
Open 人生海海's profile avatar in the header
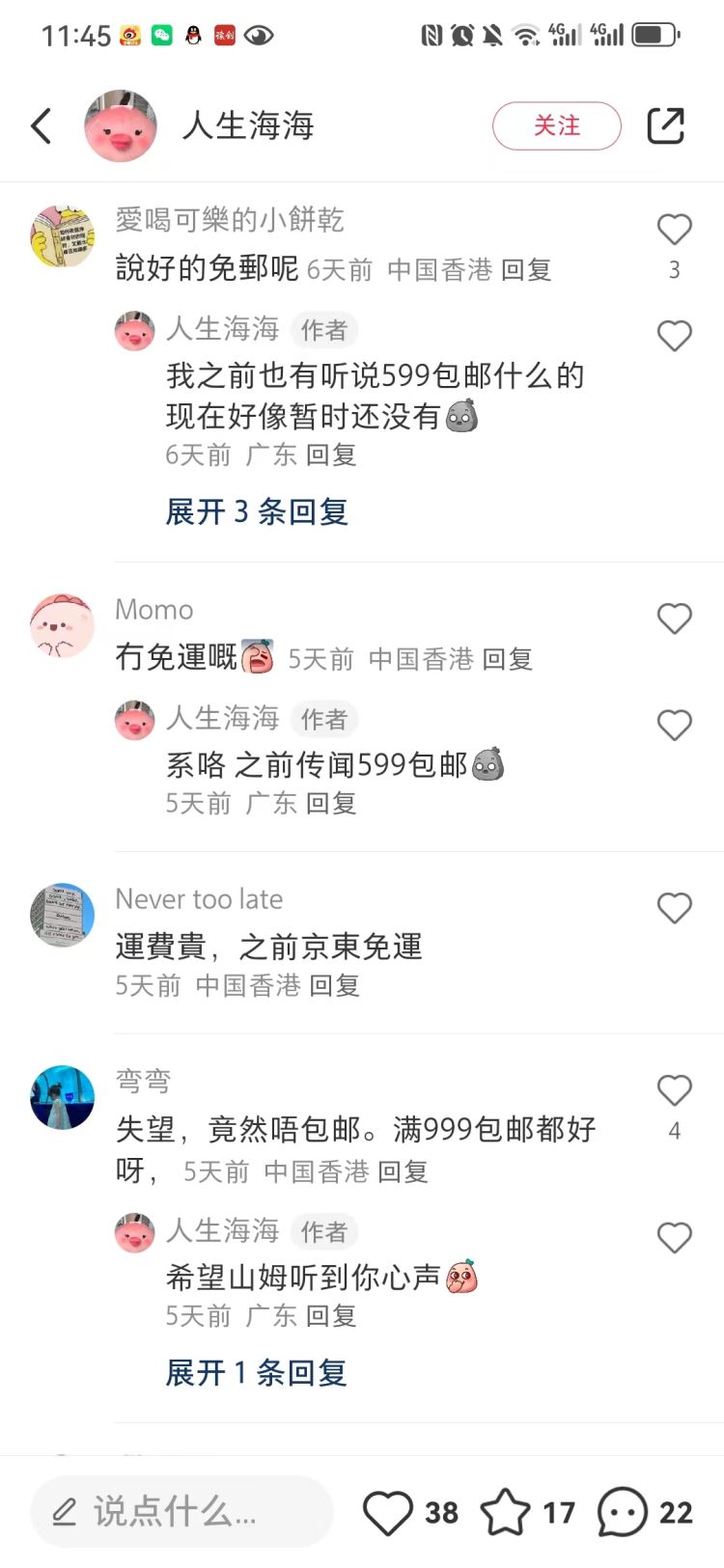[x=121, y=126]
